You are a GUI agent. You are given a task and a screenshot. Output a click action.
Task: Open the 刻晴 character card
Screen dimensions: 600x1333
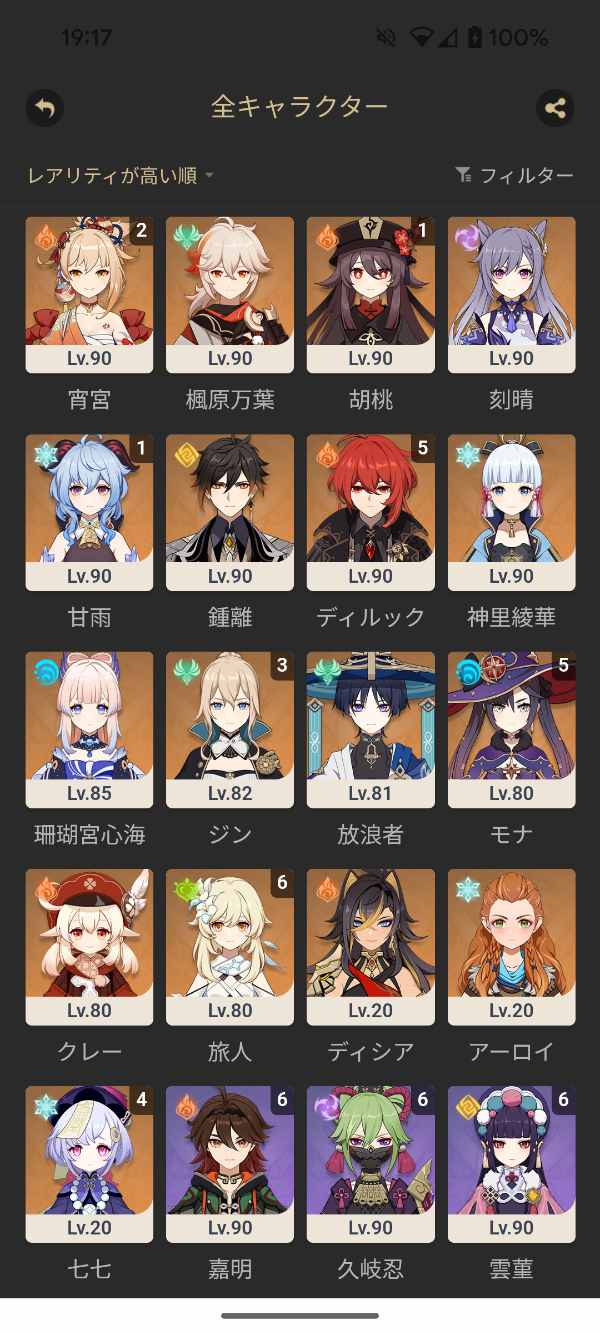pos(512,295)
